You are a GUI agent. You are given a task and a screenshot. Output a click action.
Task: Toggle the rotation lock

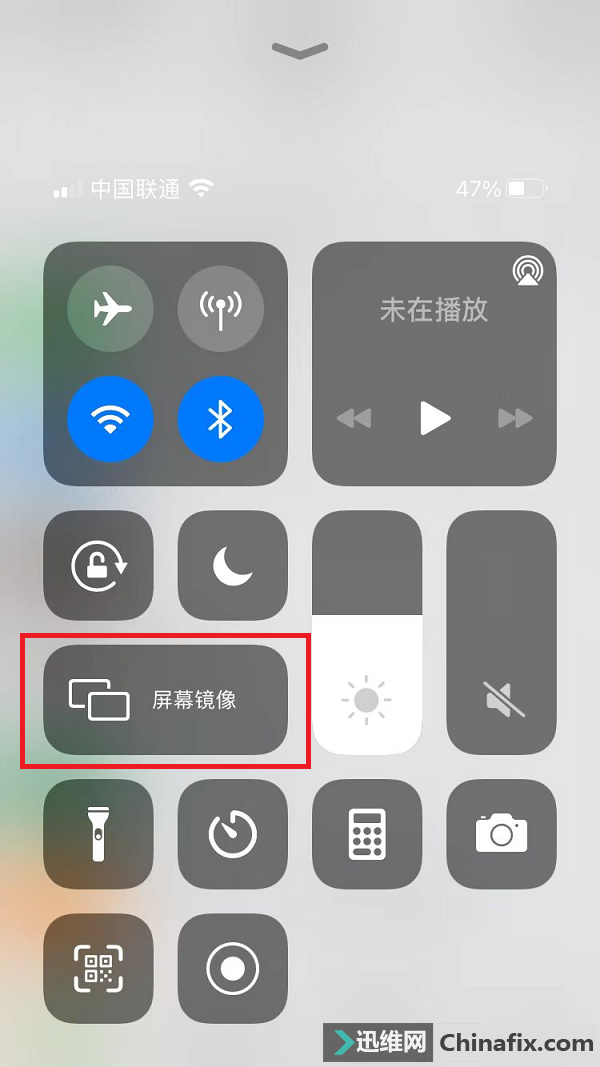pyautogui.click(x=99, y=565)
